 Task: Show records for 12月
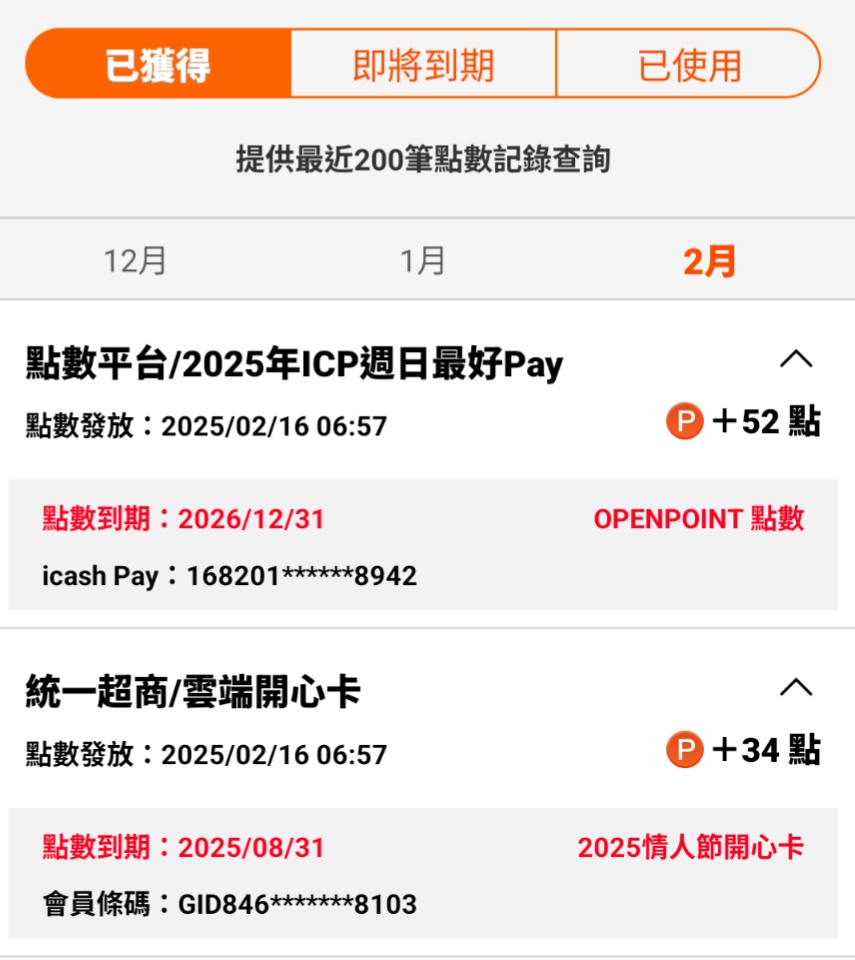(136, 261)
